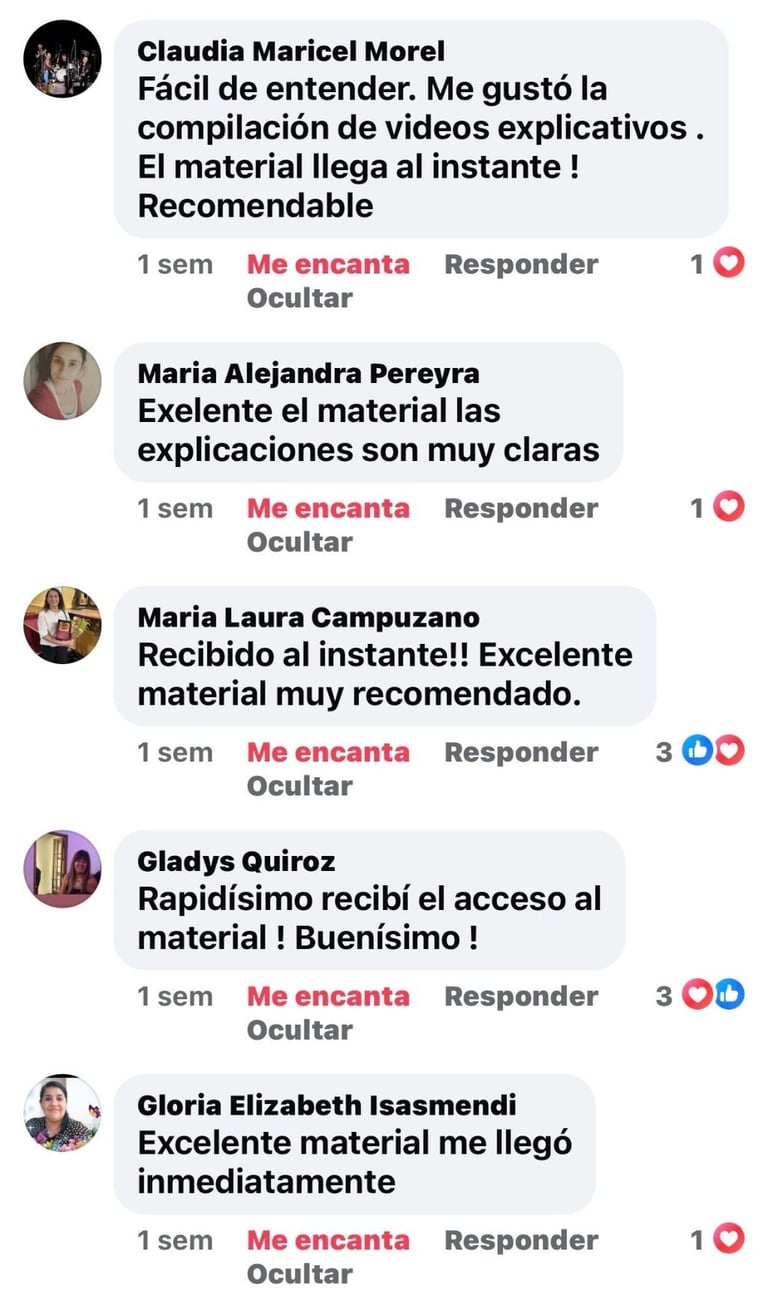Screen dimensions: 768x1294
Task: Hide Gloria Elizabeth Isasmendi's comment with Ocultar
Action: pos(300,1274)
